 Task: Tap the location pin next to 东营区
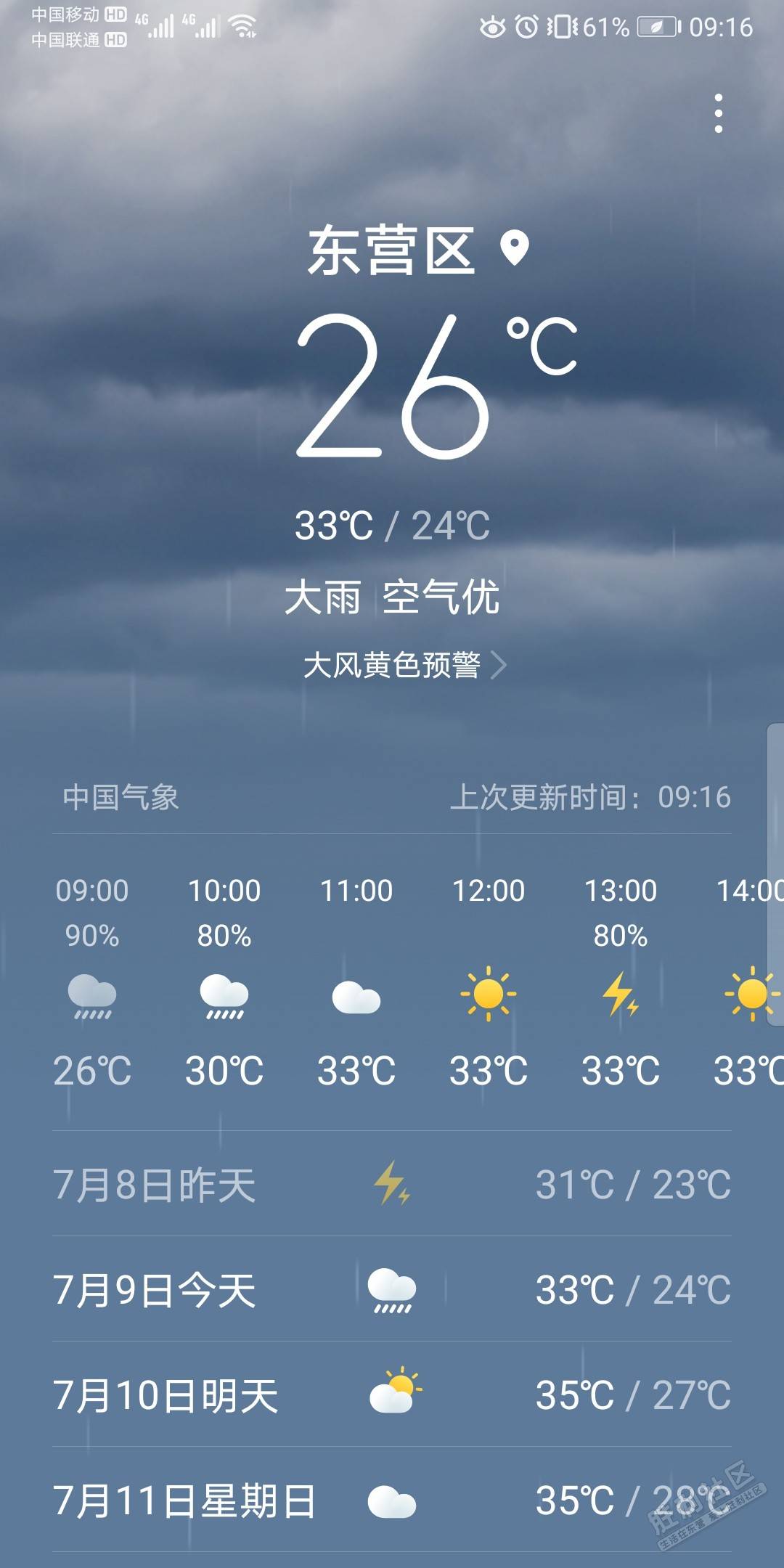click(x=515, y=253)
